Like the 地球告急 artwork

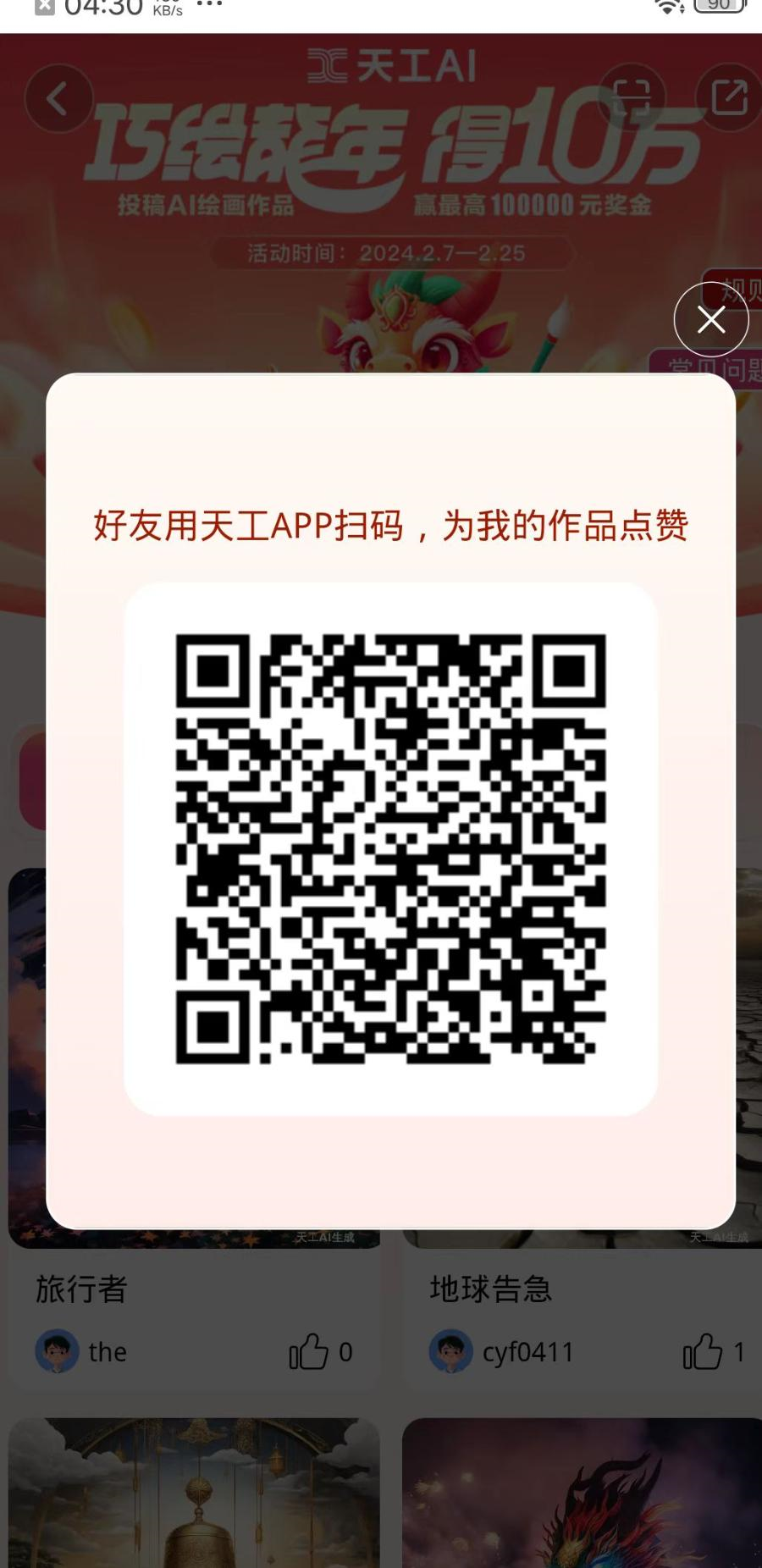703,1351
